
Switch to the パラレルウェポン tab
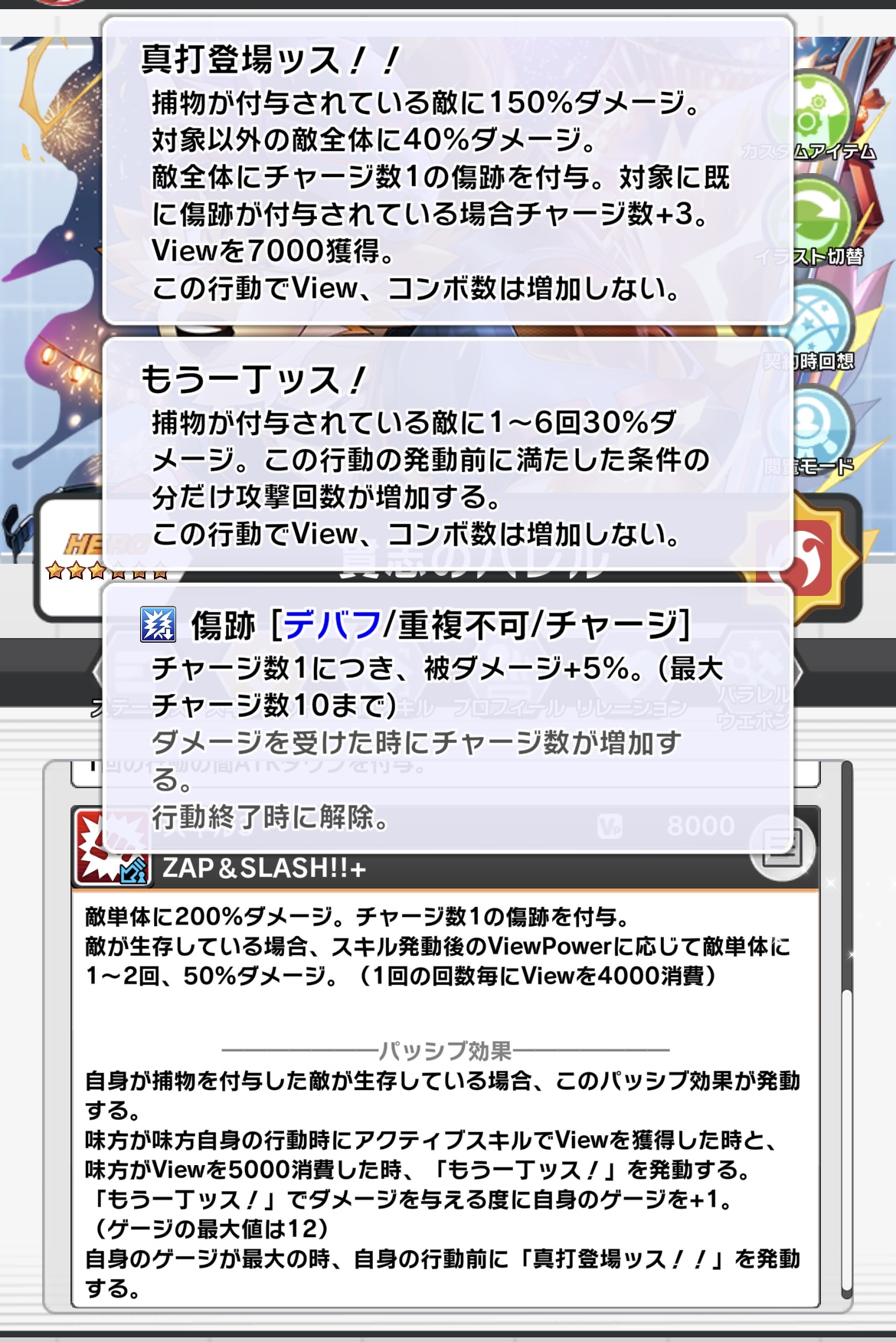754,705
